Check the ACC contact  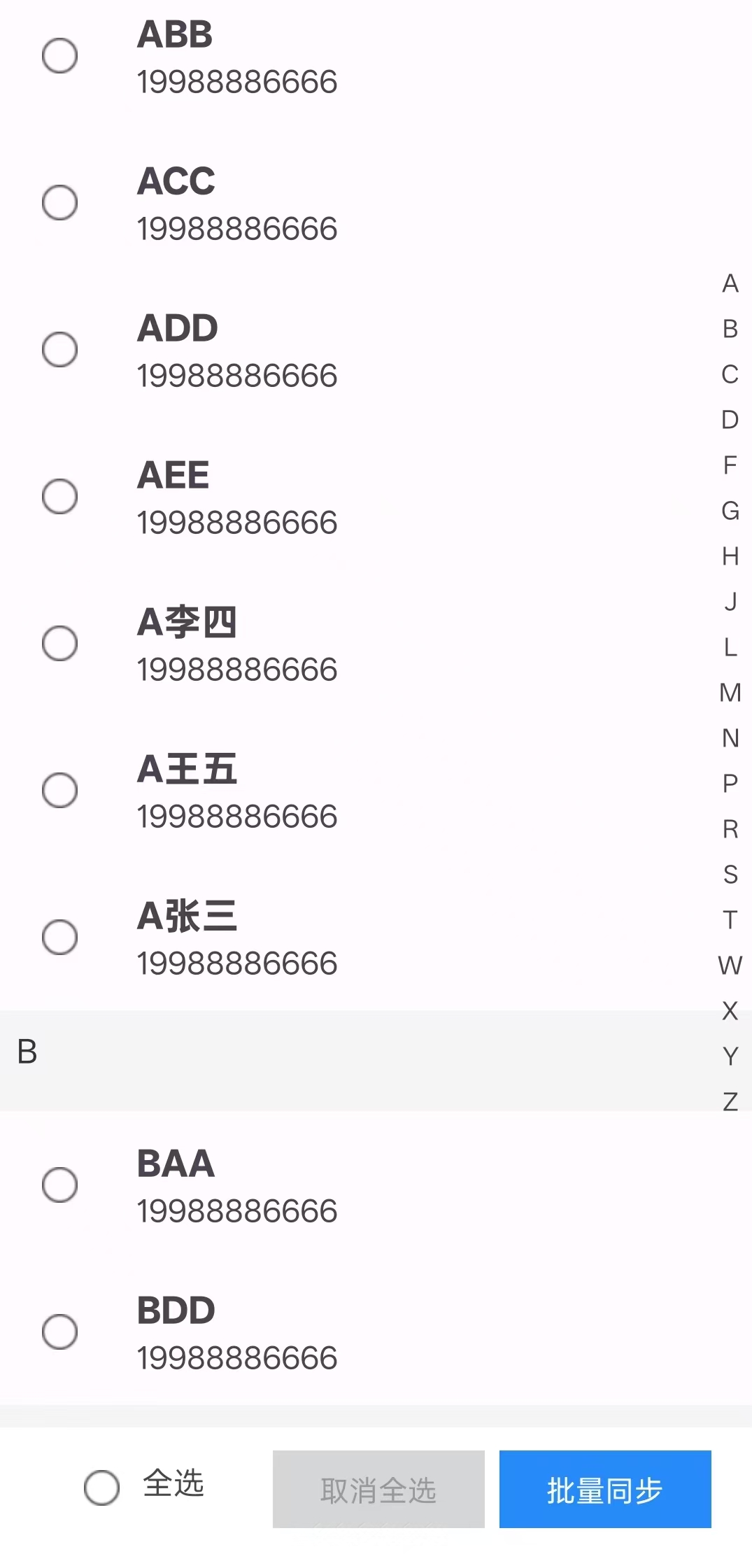pos(60,203)
